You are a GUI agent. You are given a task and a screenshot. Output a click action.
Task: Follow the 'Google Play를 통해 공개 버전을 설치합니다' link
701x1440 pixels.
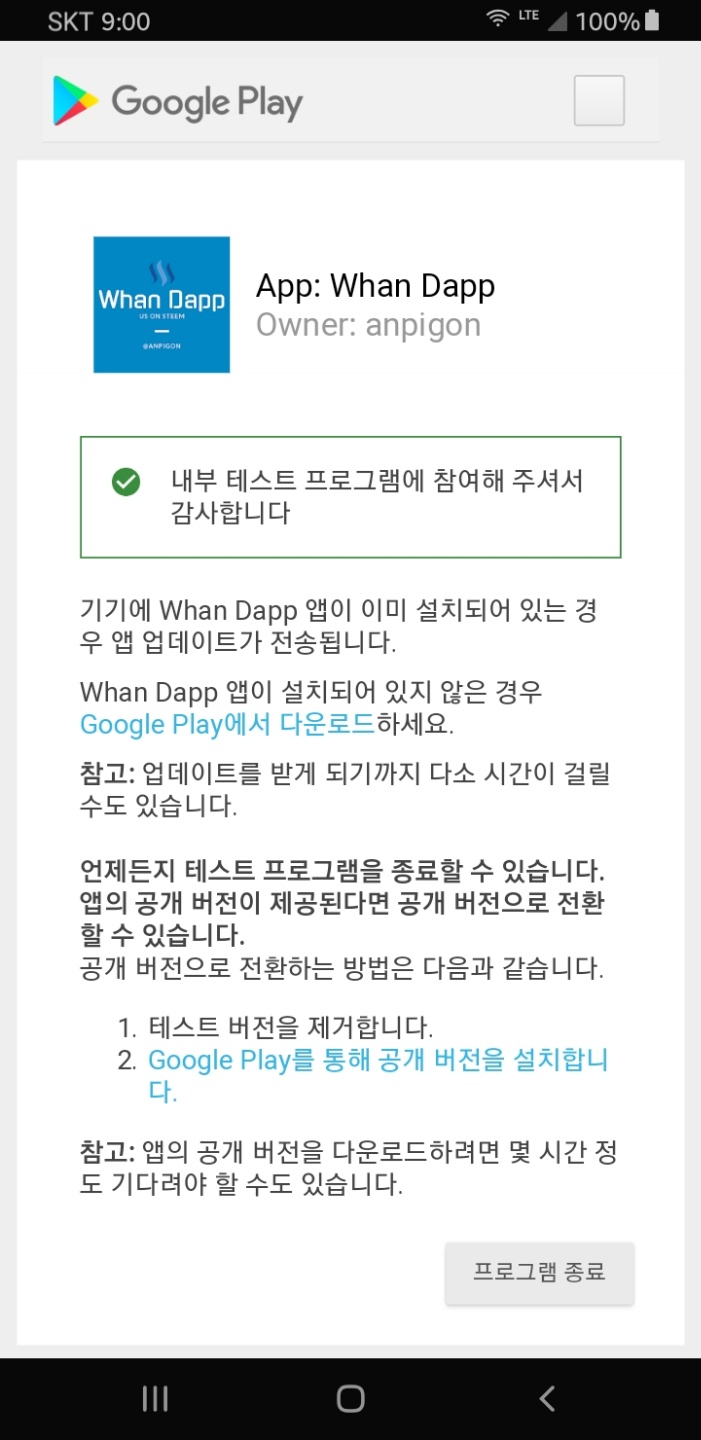pos(378,1061)
